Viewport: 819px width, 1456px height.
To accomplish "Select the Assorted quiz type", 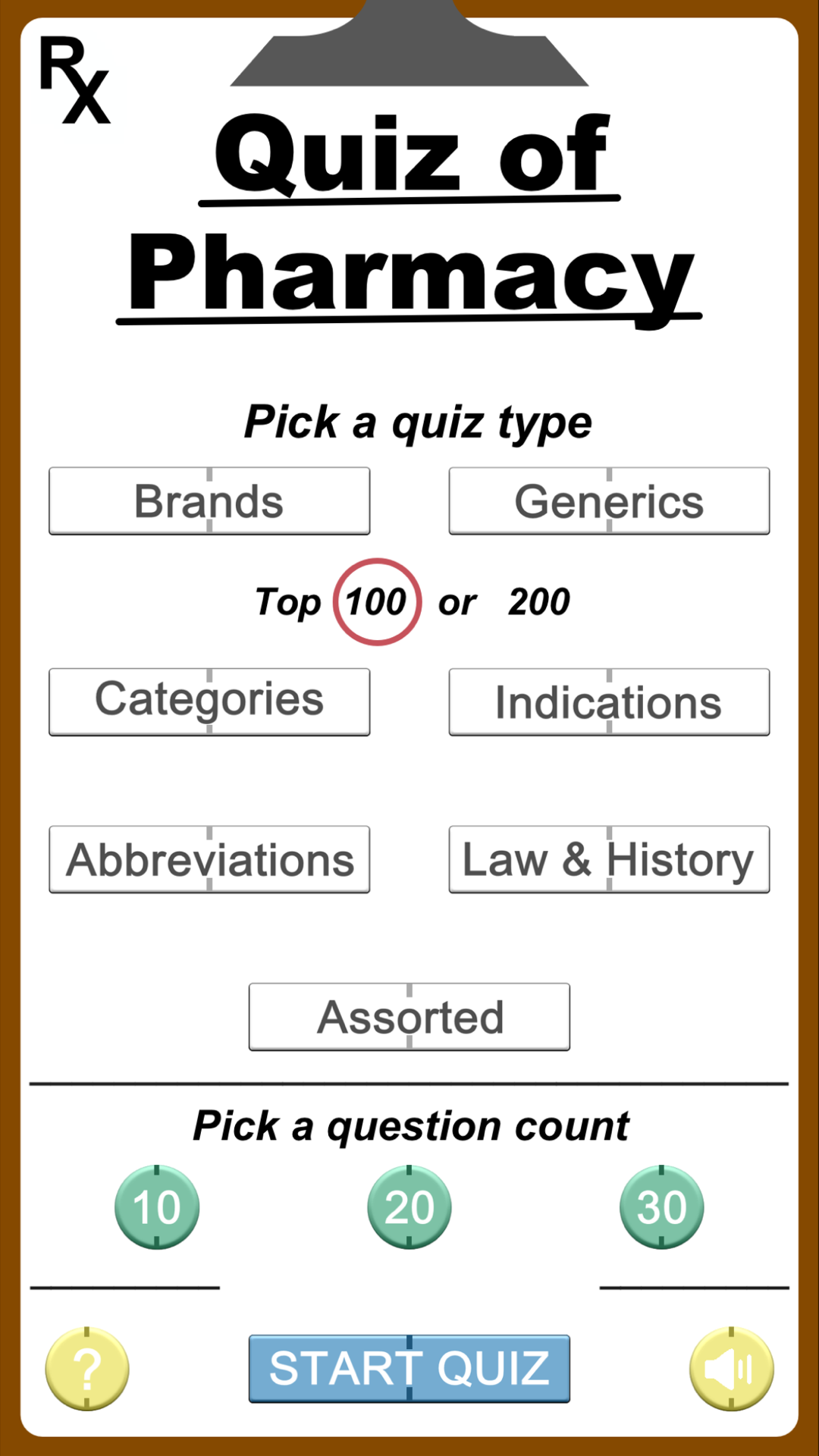I will [x=409, y=1016].
